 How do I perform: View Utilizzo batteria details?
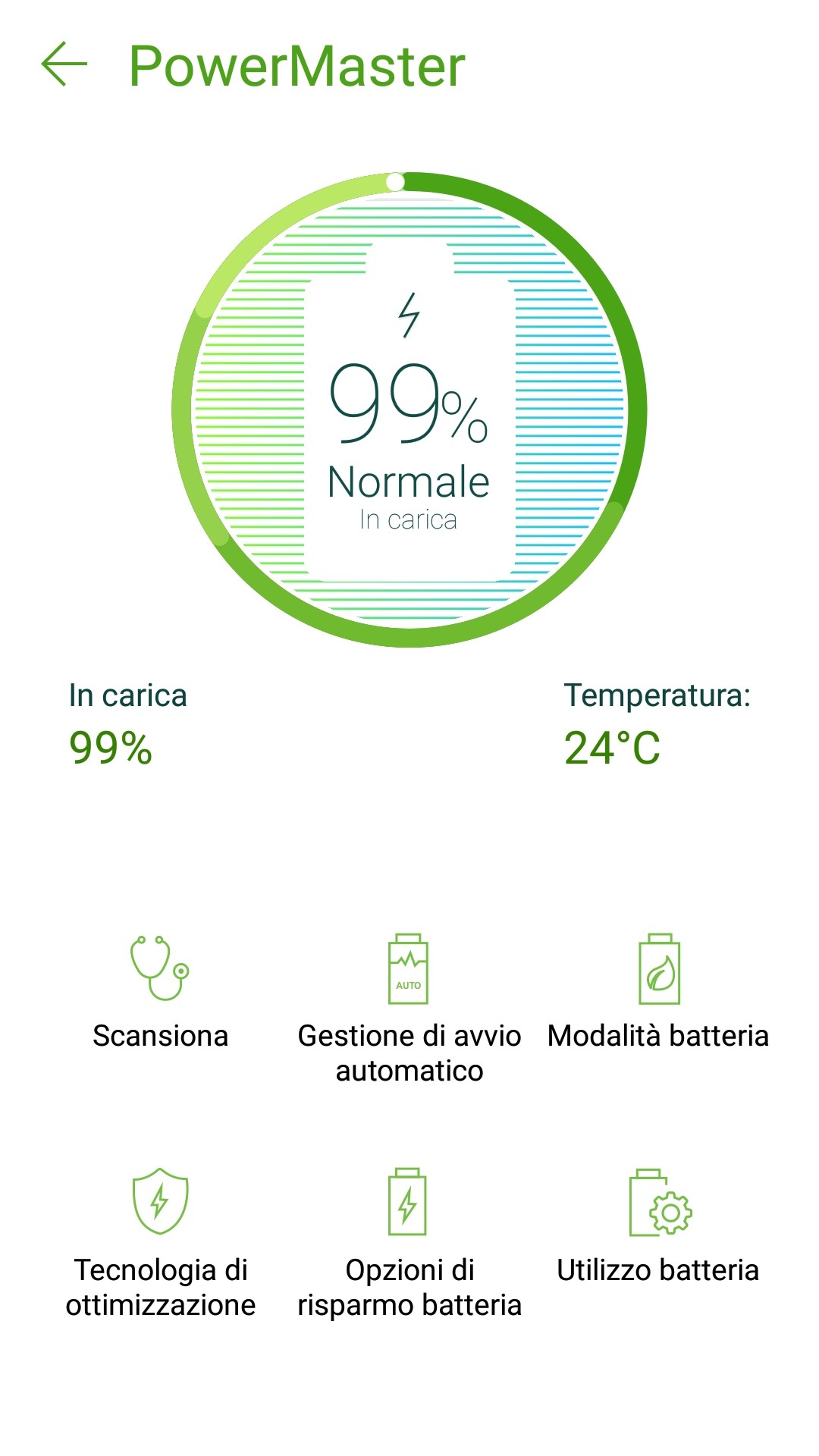pyautogui.click(x=658, y=1227)
